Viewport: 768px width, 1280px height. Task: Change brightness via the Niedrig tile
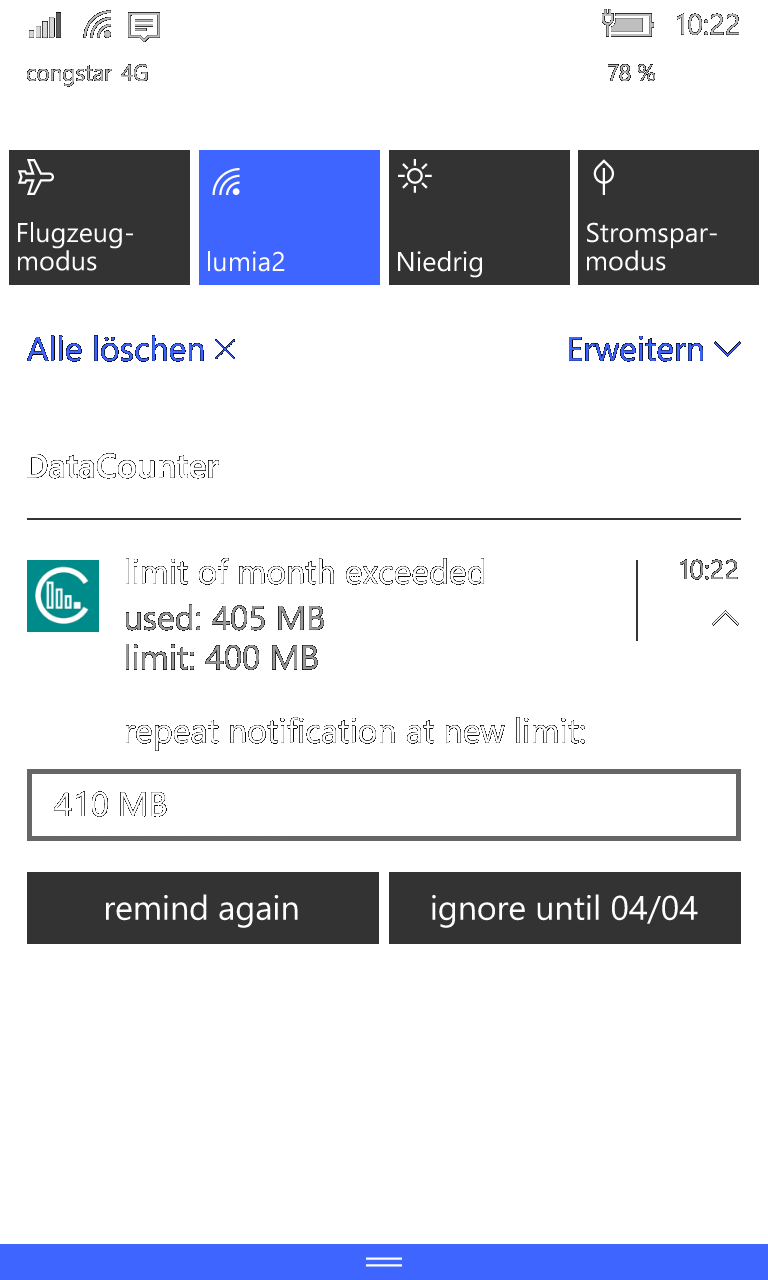tap(479, 218)
